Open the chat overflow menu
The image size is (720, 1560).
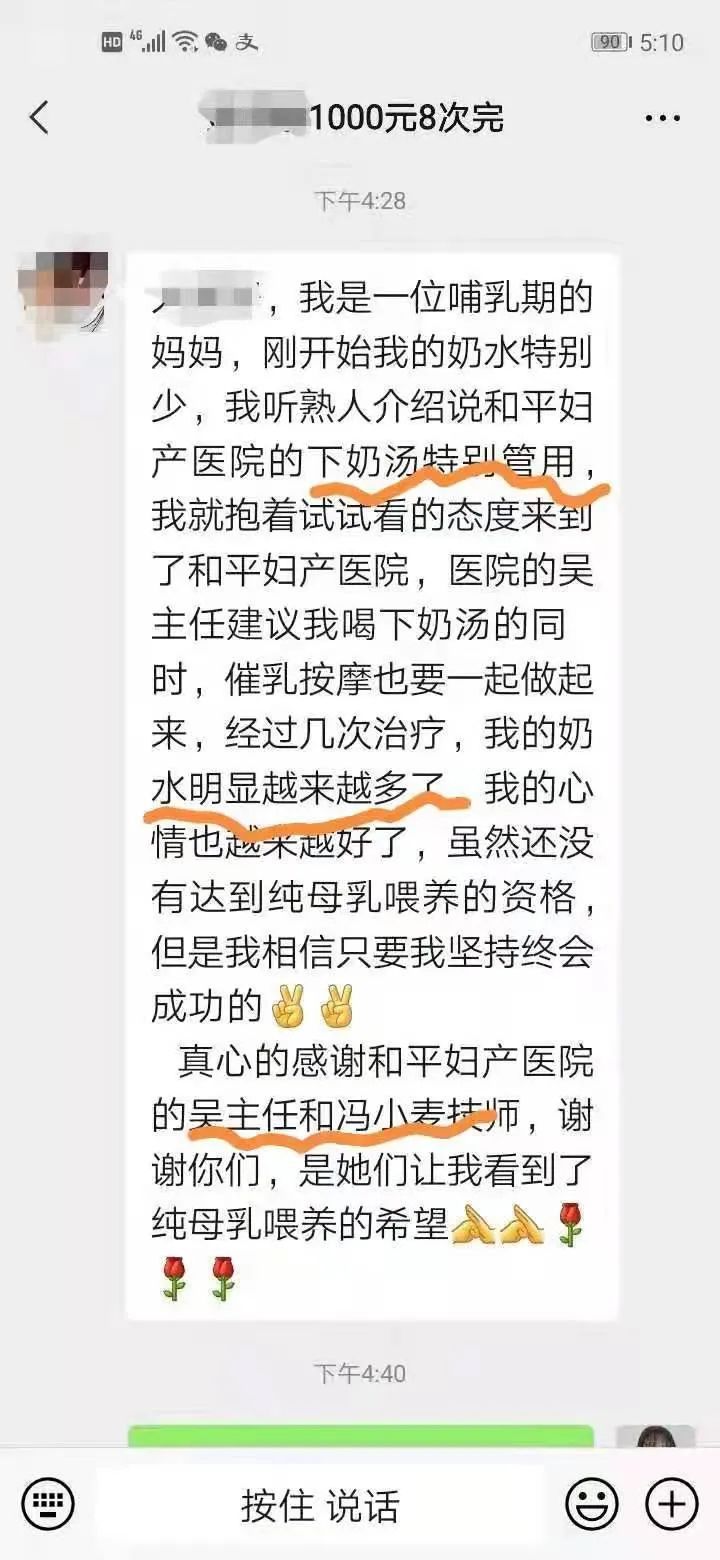(x=662, y=118)
